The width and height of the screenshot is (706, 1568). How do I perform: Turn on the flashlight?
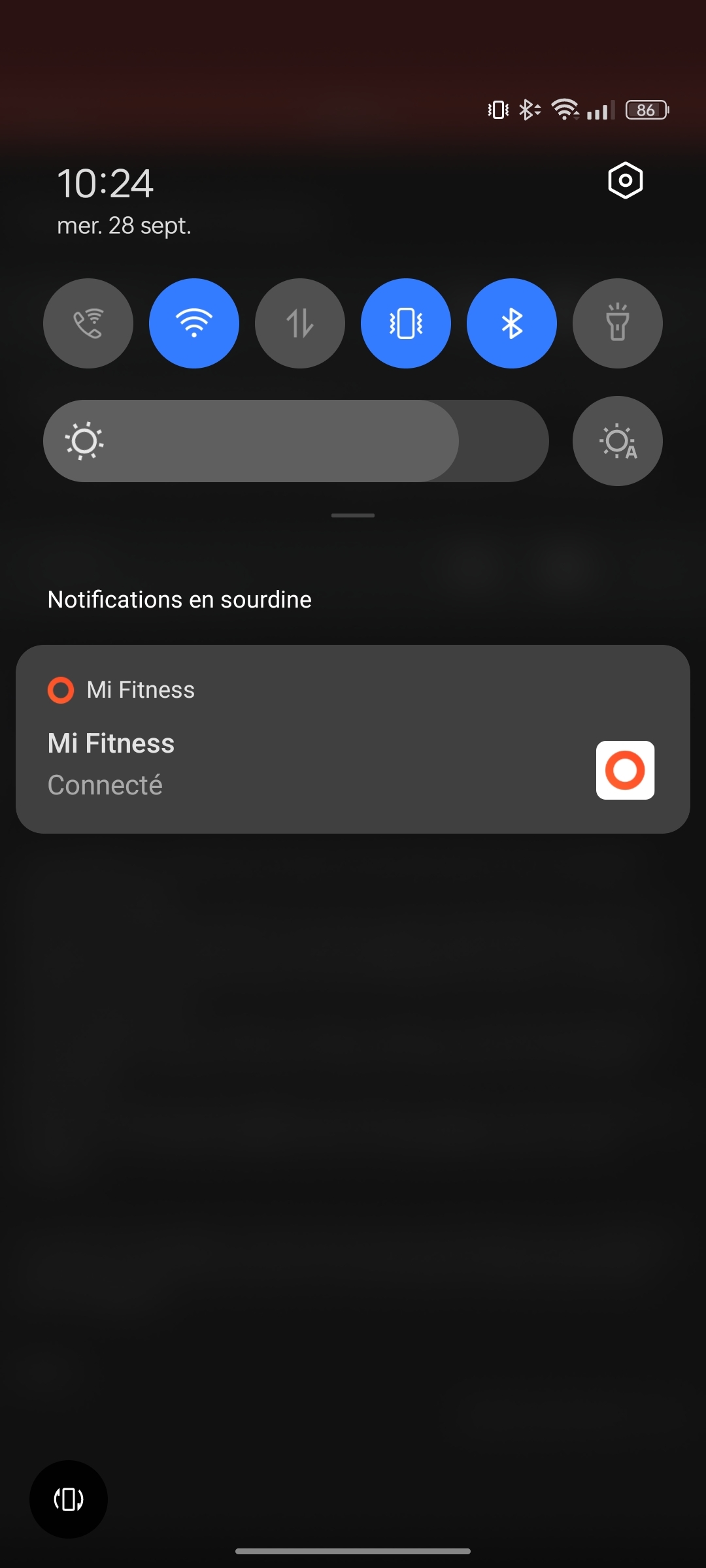(x=618, y=323)
